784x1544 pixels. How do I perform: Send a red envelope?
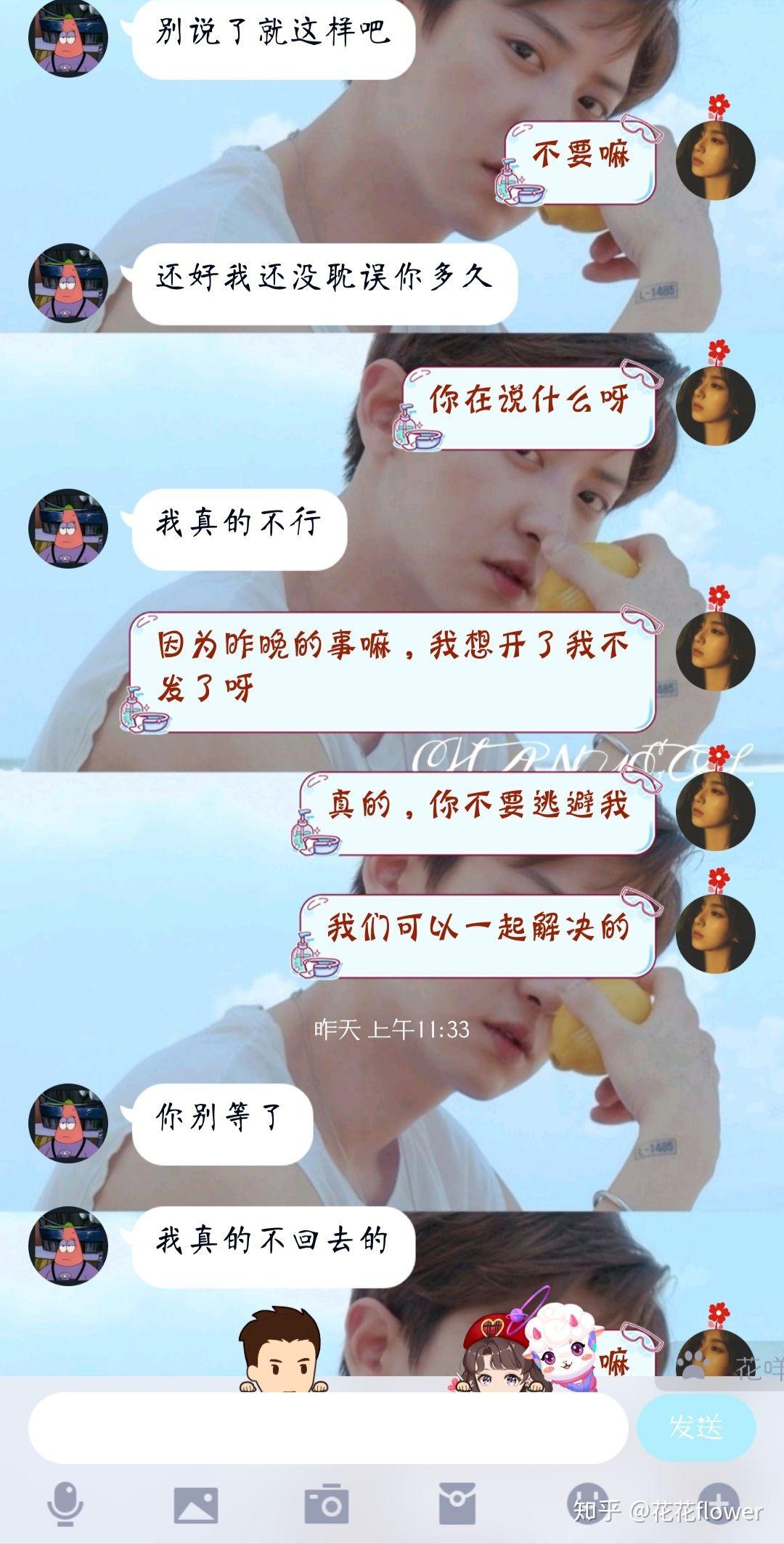click(457, 1503)
